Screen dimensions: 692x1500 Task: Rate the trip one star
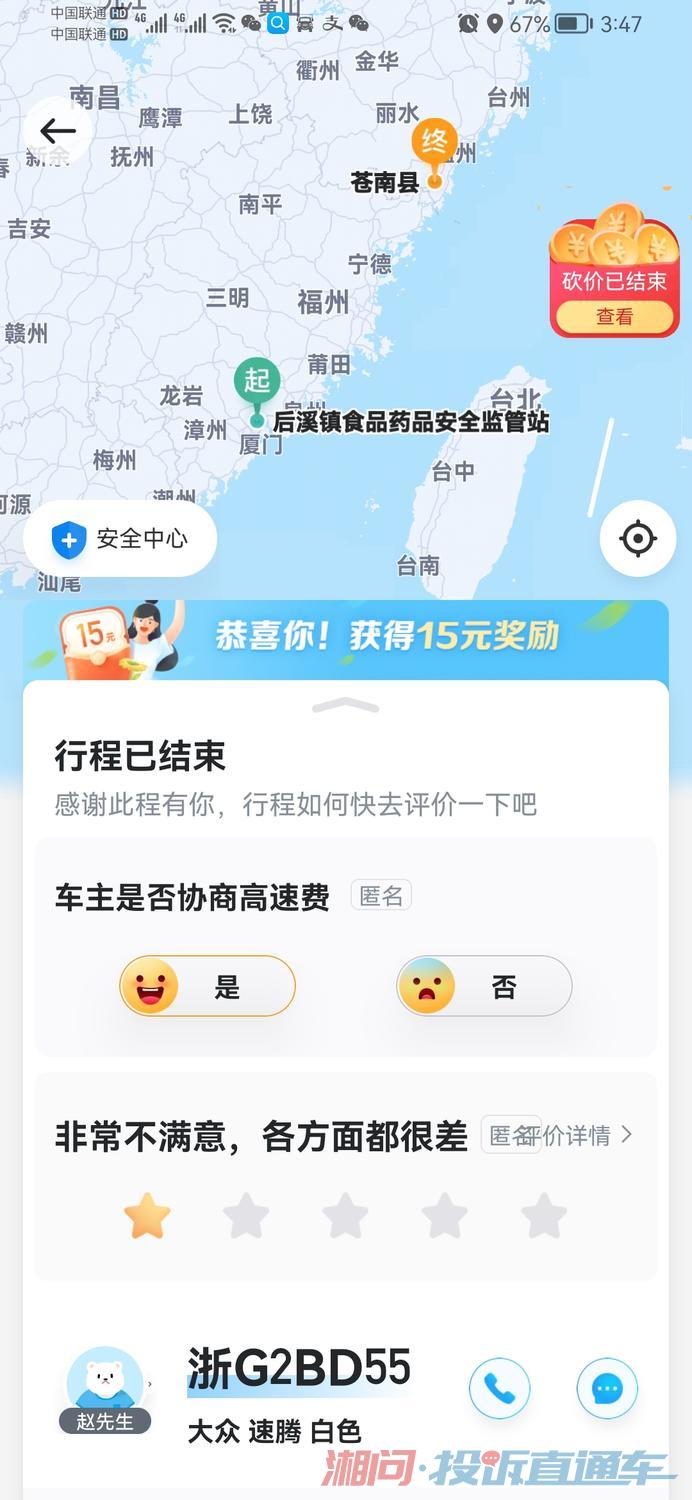147,1216
